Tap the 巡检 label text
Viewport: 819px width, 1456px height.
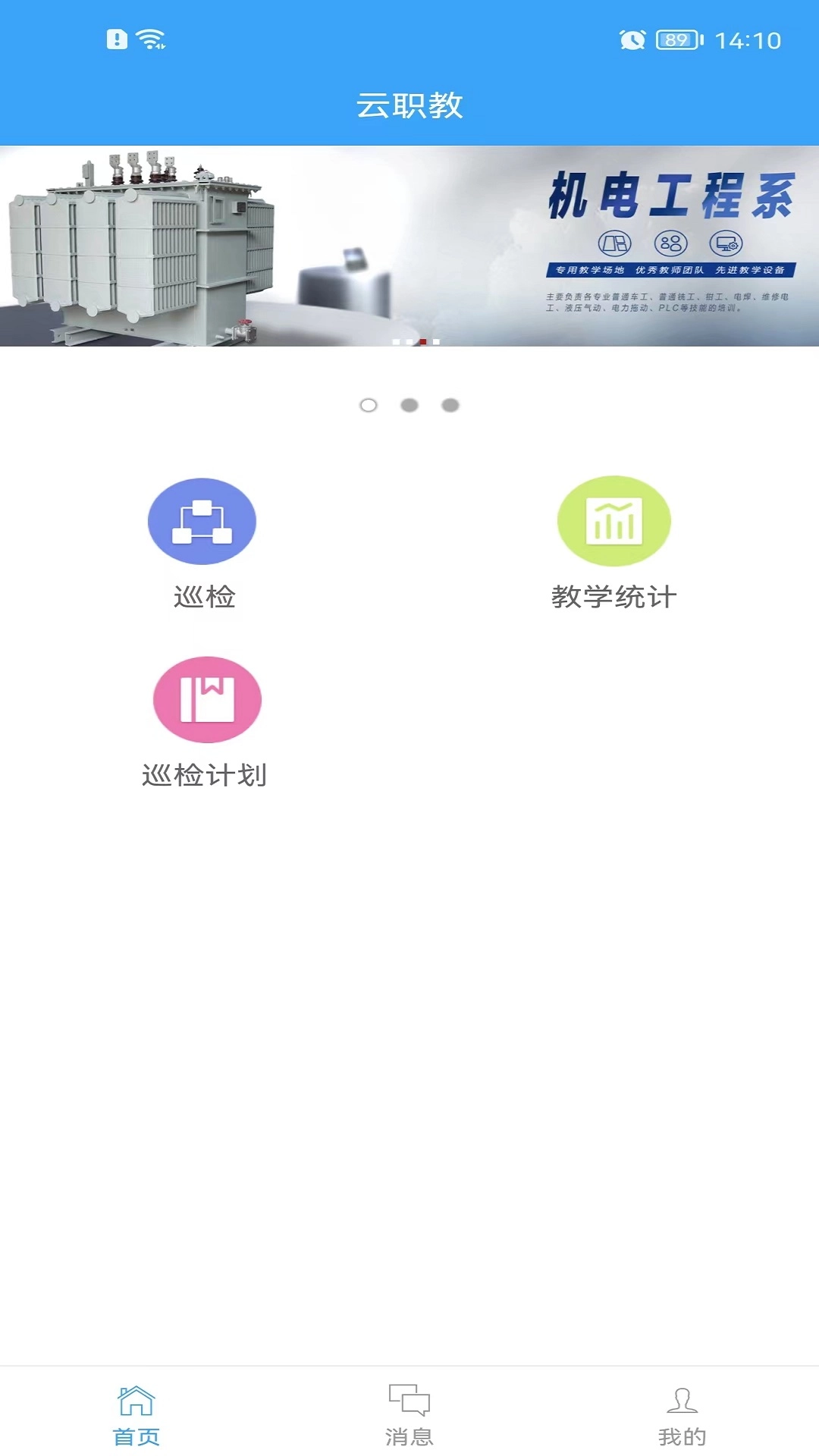(x=202, y=598)
